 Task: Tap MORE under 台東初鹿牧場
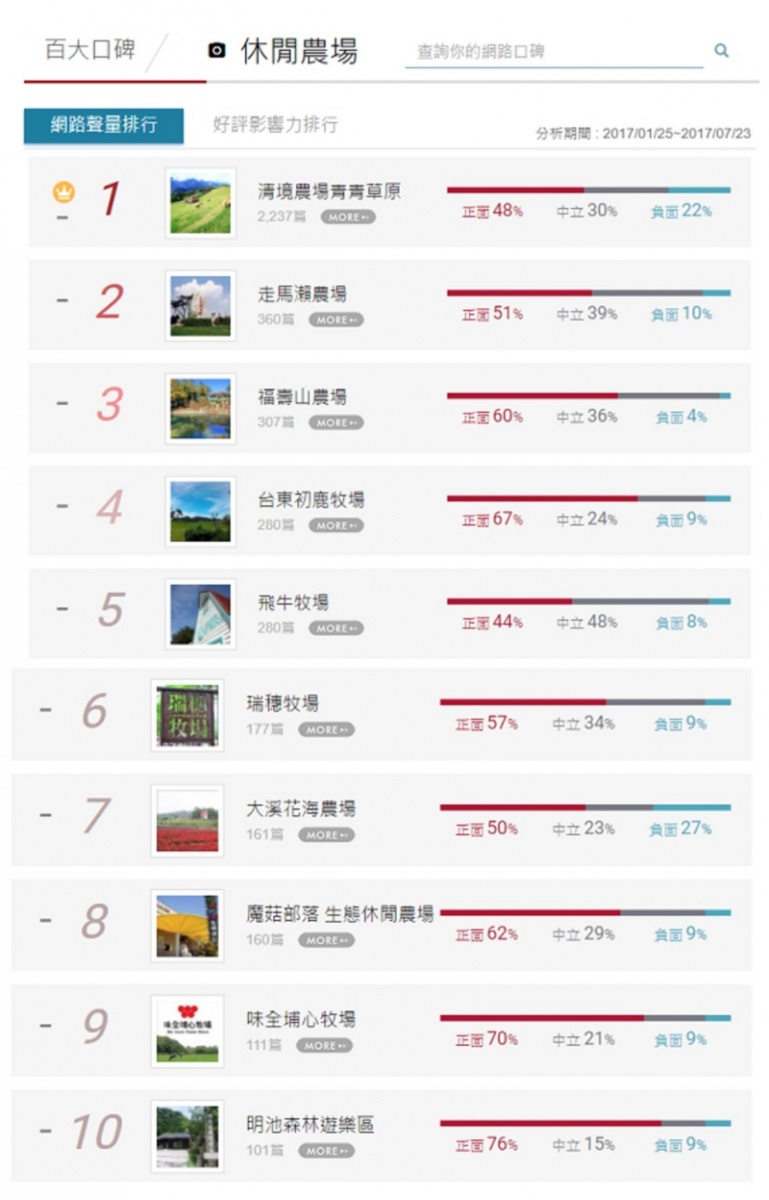pyautogui.click(x=336, y=525)
